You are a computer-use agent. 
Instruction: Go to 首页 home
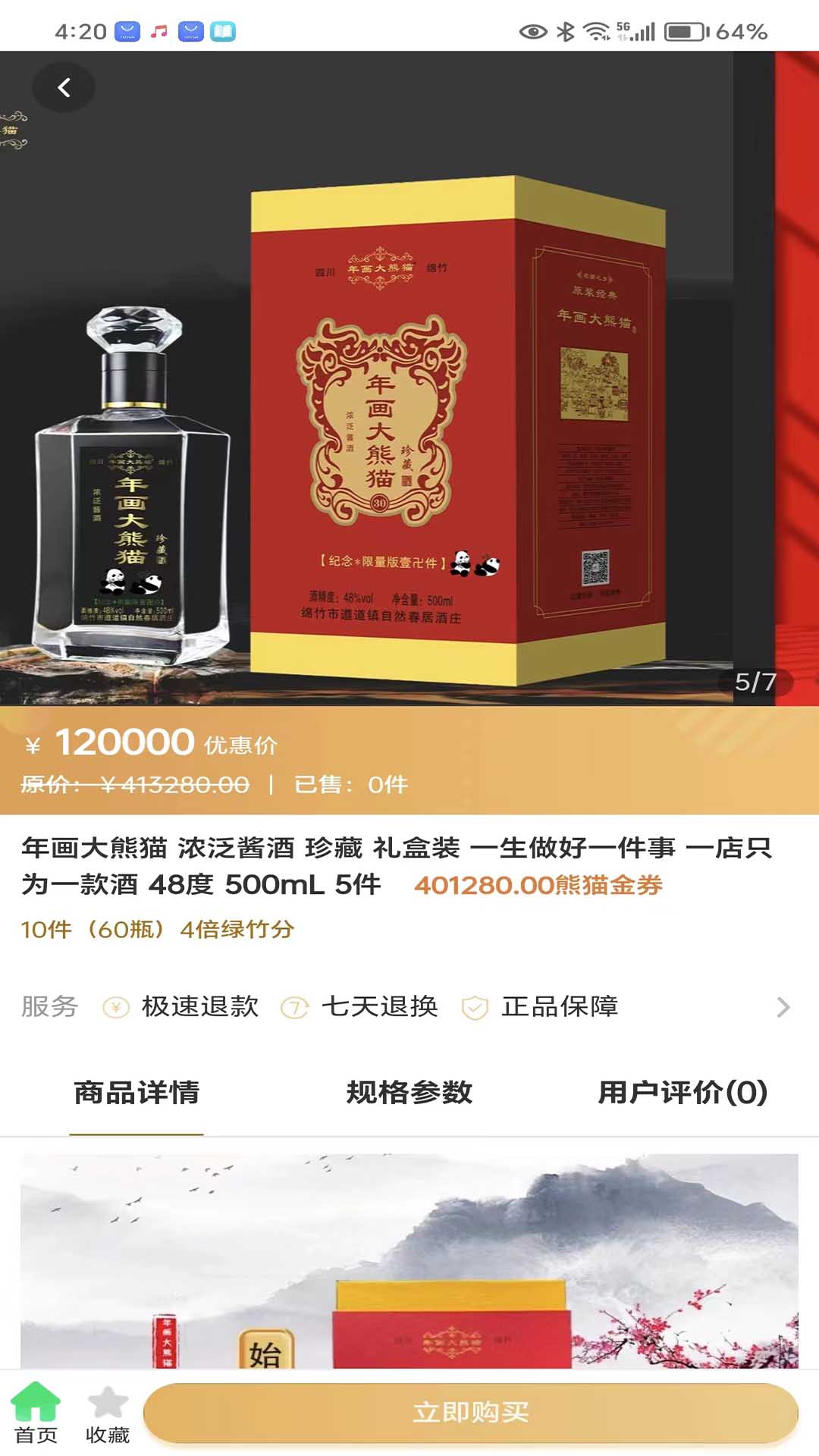pyautogui.click(x=36, y=1413)
